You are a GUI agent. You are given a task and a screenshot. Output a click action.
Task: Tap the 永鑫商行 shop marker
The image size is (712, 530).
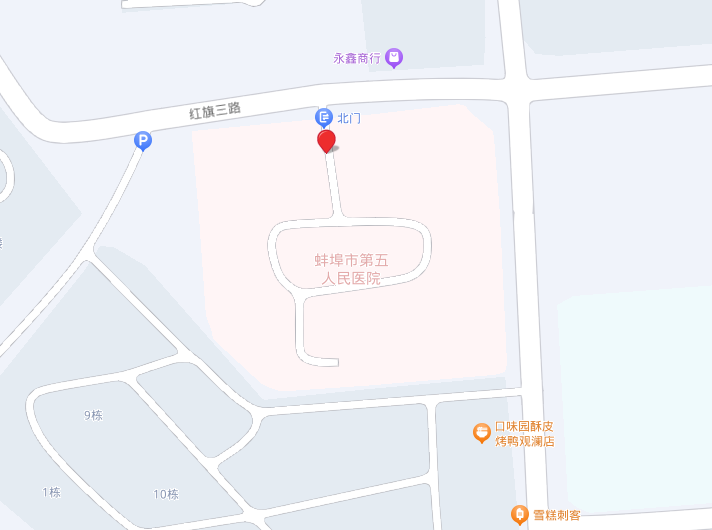pyautogui.click(x=394, y=58)
